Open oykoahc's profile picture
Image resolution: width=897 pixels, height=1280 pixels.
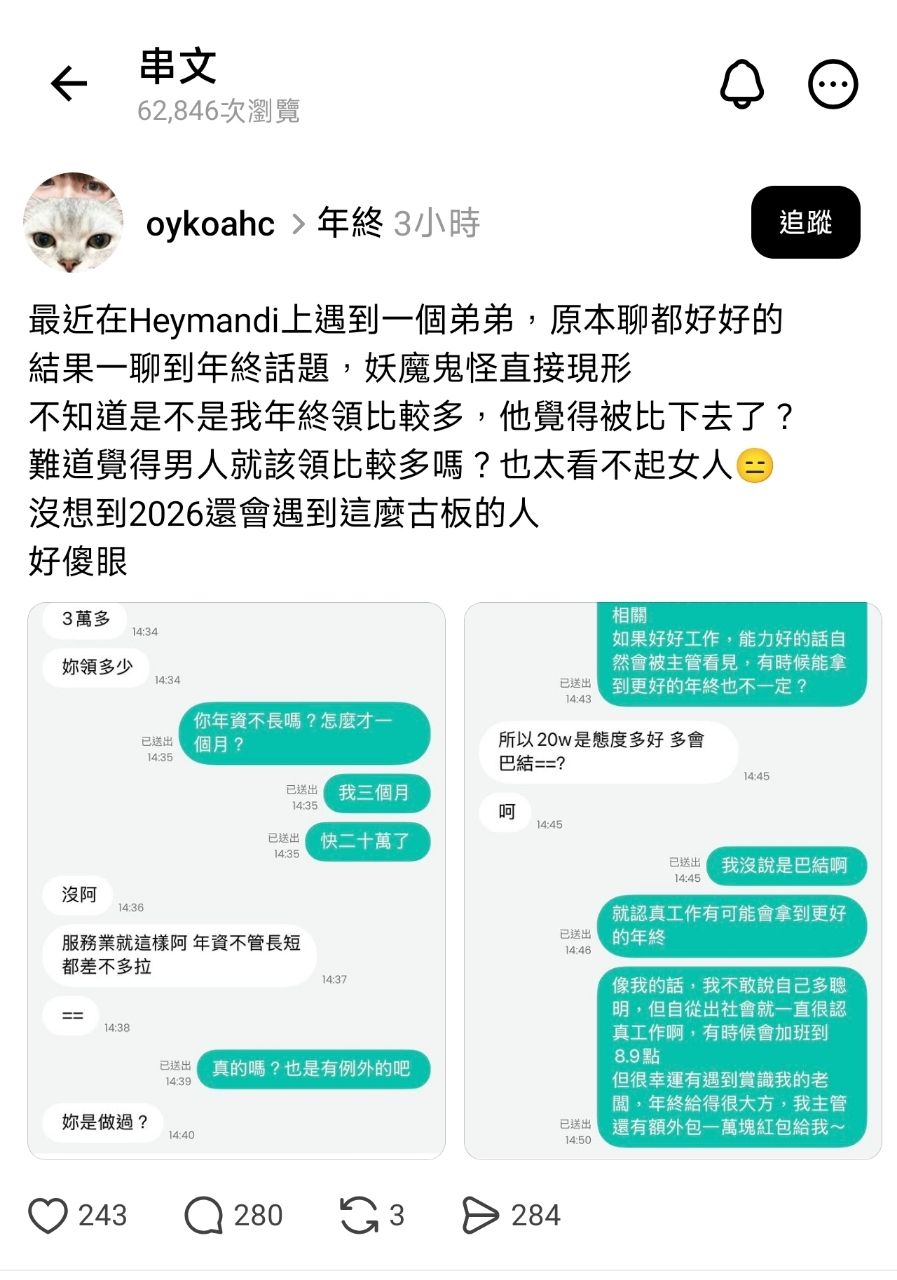(73, 222)
